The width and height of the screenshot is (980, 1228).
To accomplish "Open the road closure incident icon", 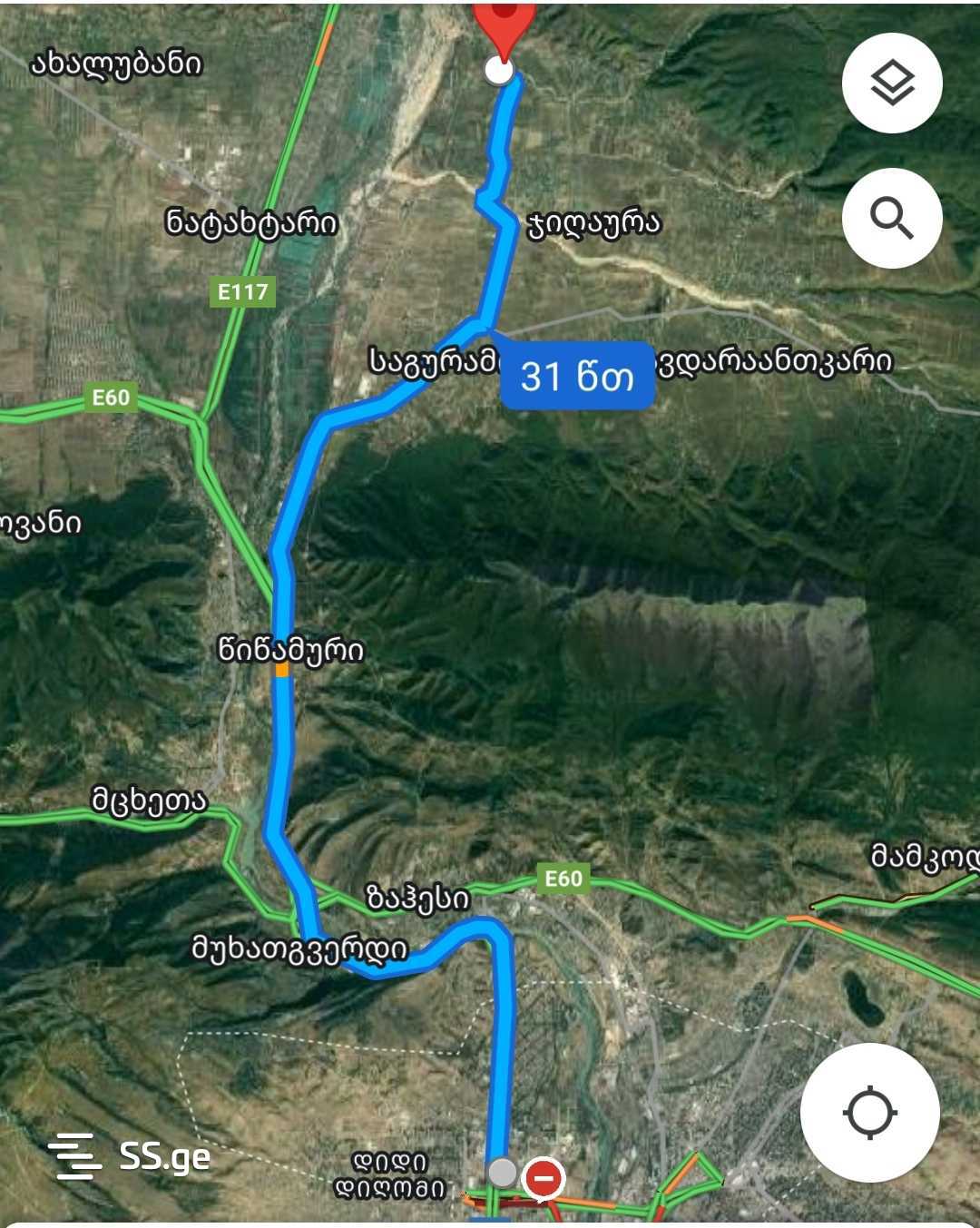I will click(x=544, y=1178).
